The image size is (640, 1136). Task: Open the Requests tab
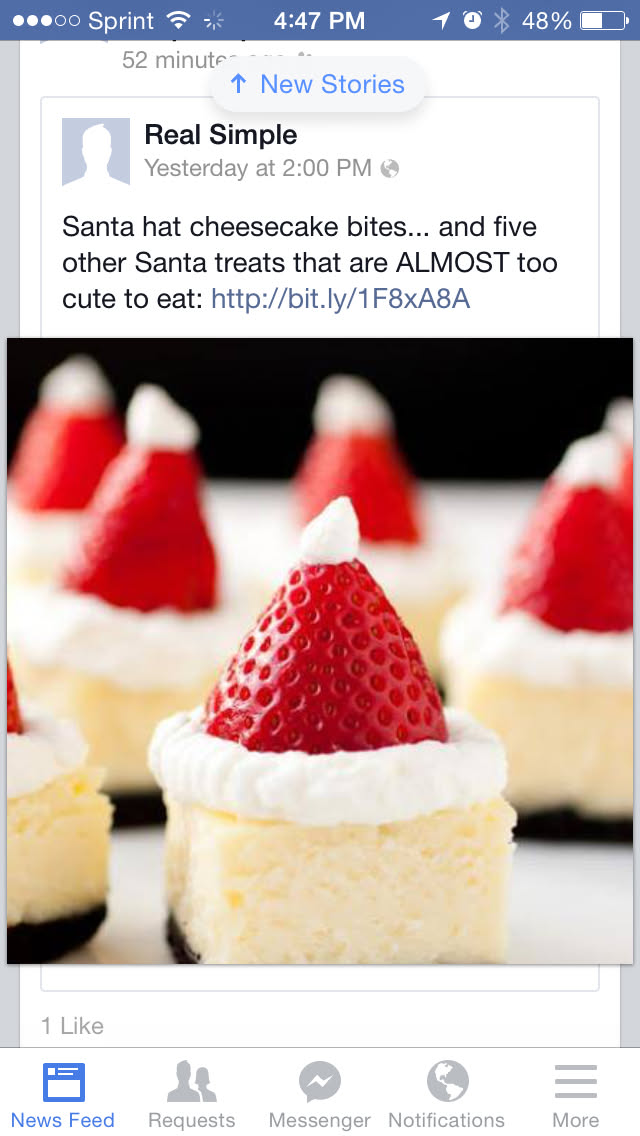(191, 1095)
